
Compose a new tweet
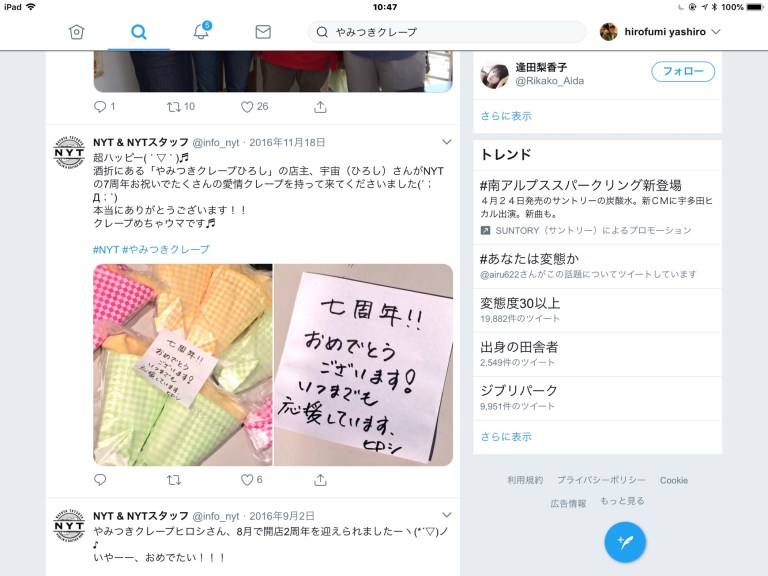(625, 542)
